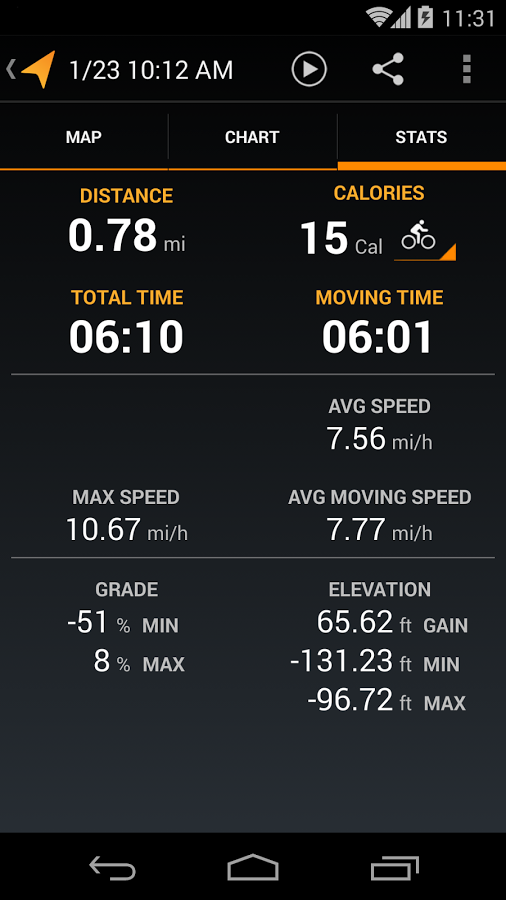Play back the recorded track
The image size is (506, 900).
309,69
